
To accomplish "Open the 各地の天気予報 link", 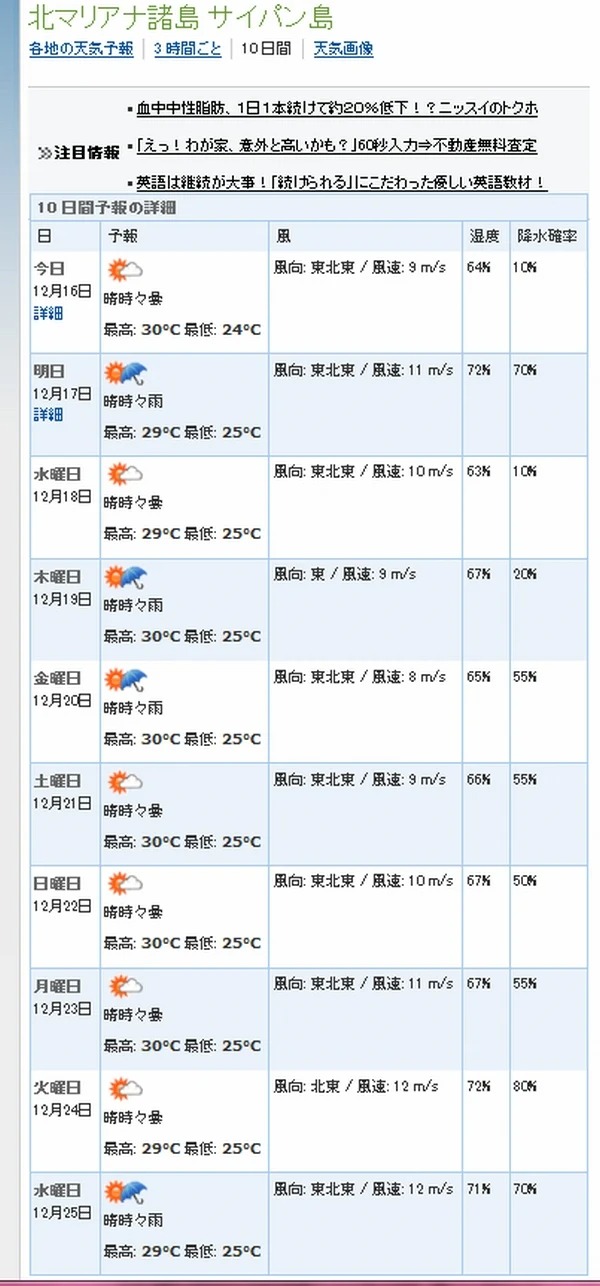I will coord(81,48).
